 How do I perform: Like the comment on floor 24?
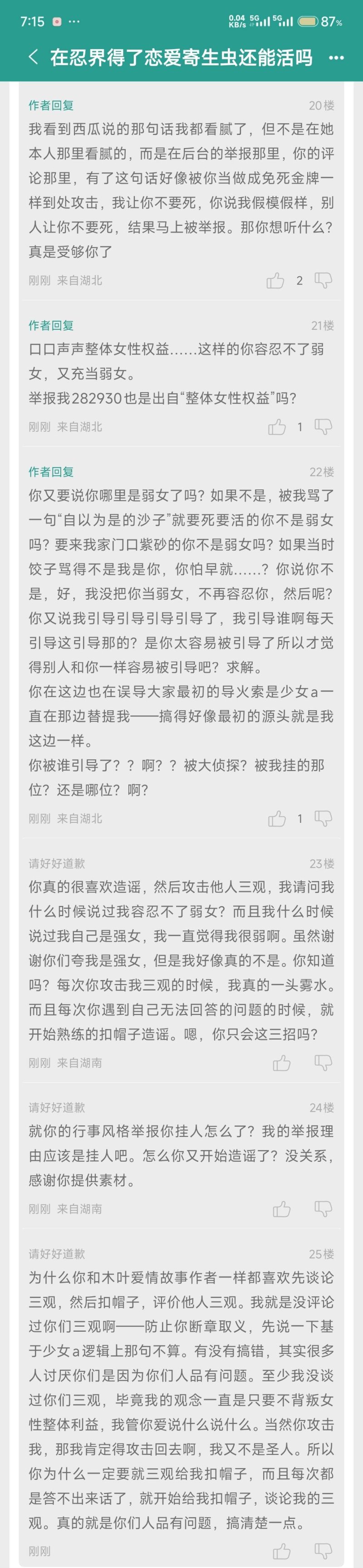coord(281,1209)
